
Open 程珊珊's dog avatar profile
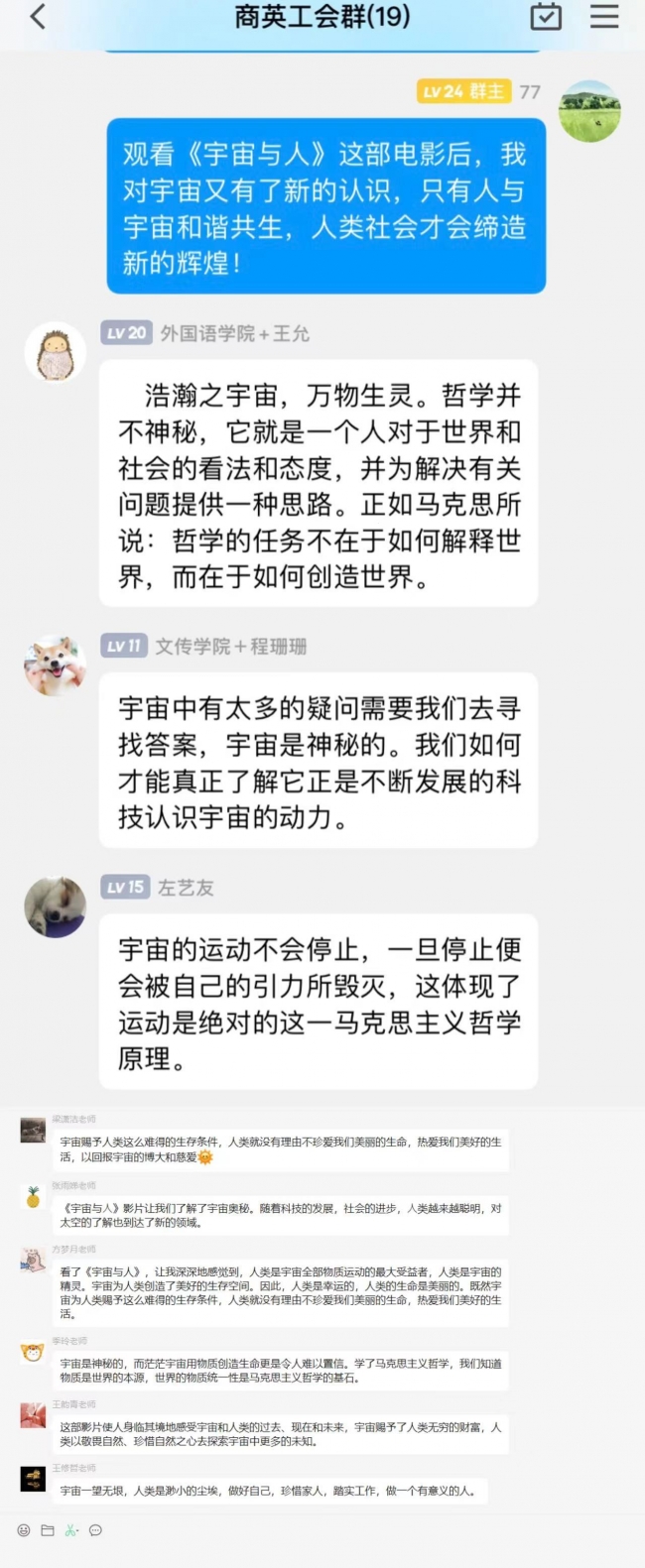pyautogui.click(x=55, y=665)
